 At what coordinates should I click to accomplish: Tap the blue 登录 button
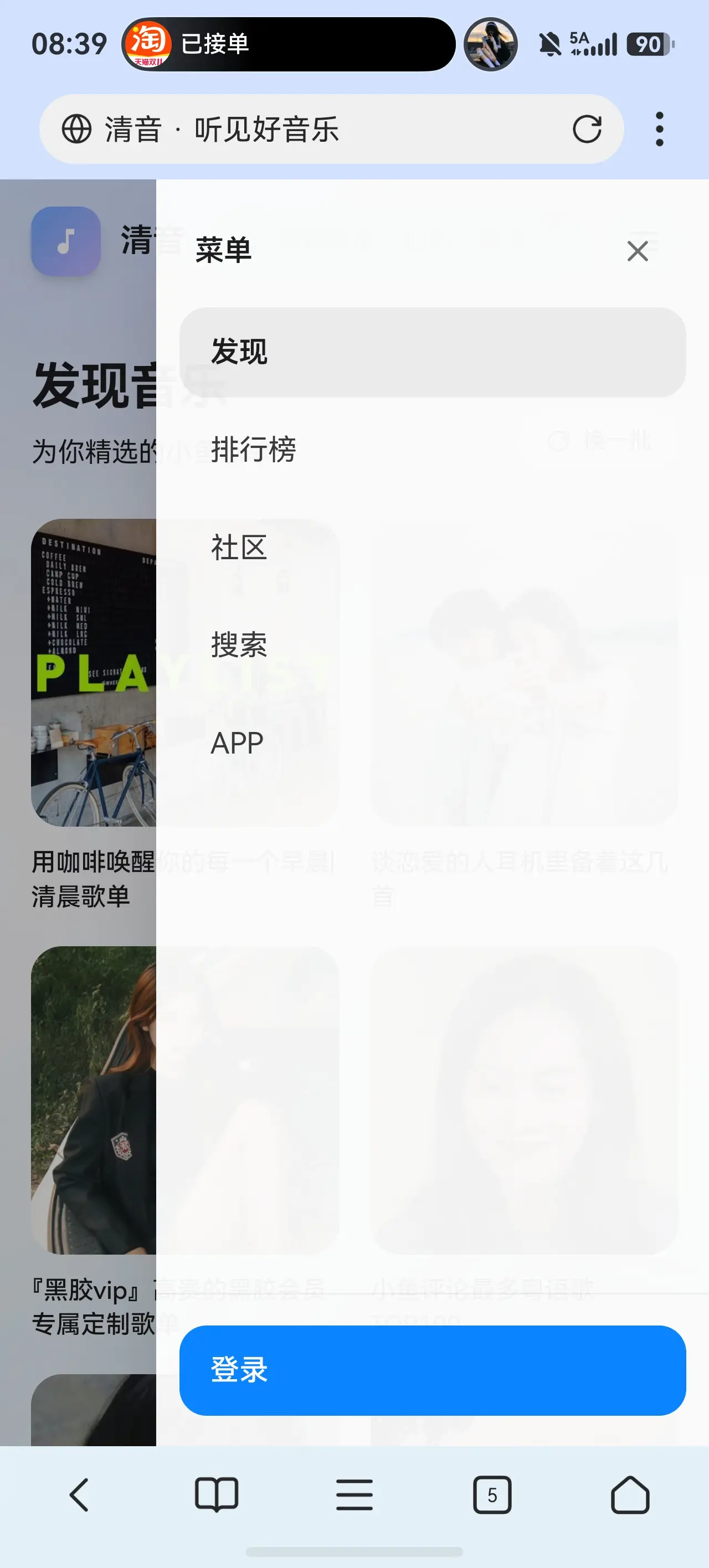click(433, 1370)
